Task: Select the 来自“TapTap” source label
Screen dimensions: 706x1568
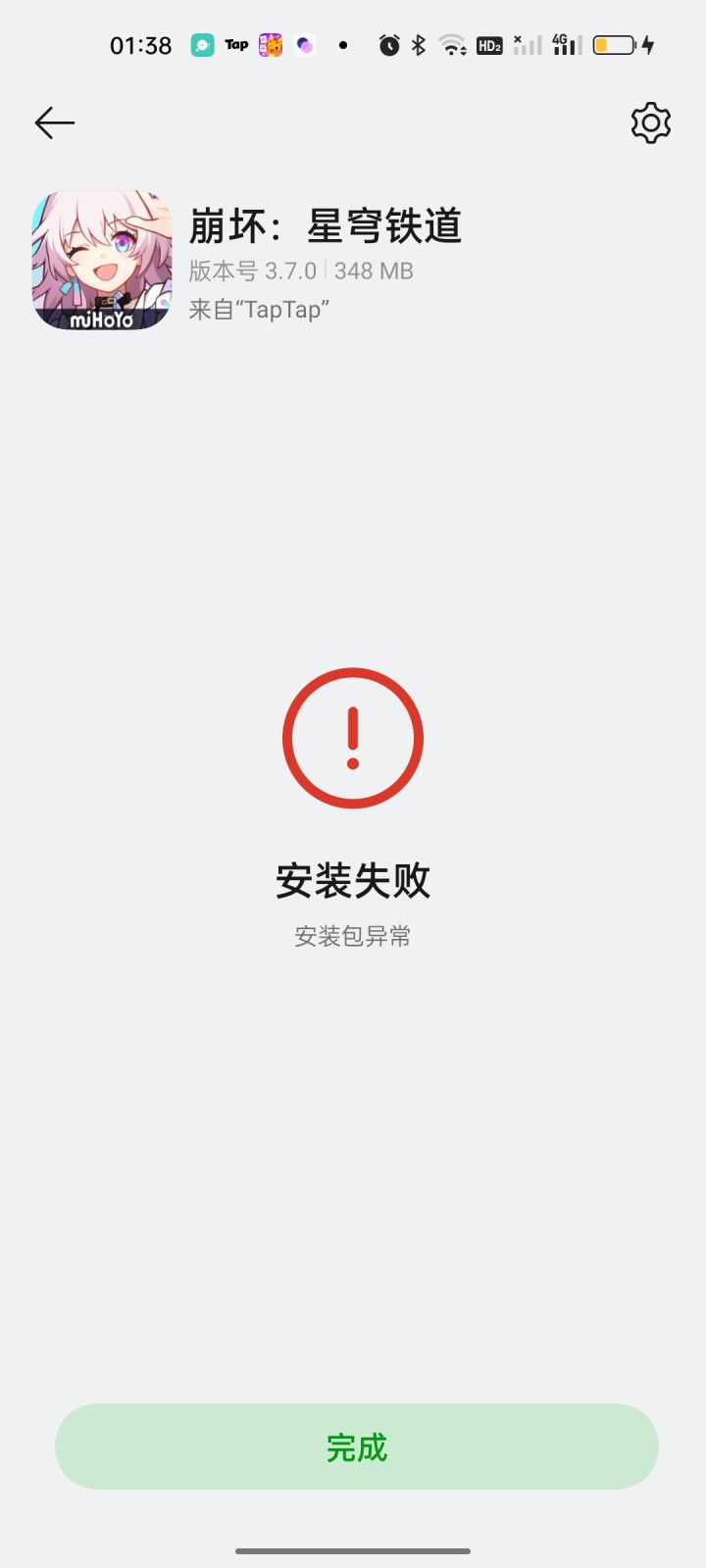Action: [259, 310]
